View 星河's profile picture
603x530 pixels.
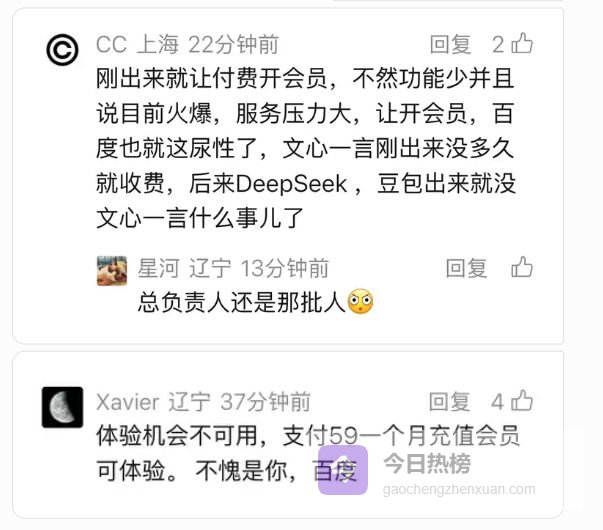[111, 271]
